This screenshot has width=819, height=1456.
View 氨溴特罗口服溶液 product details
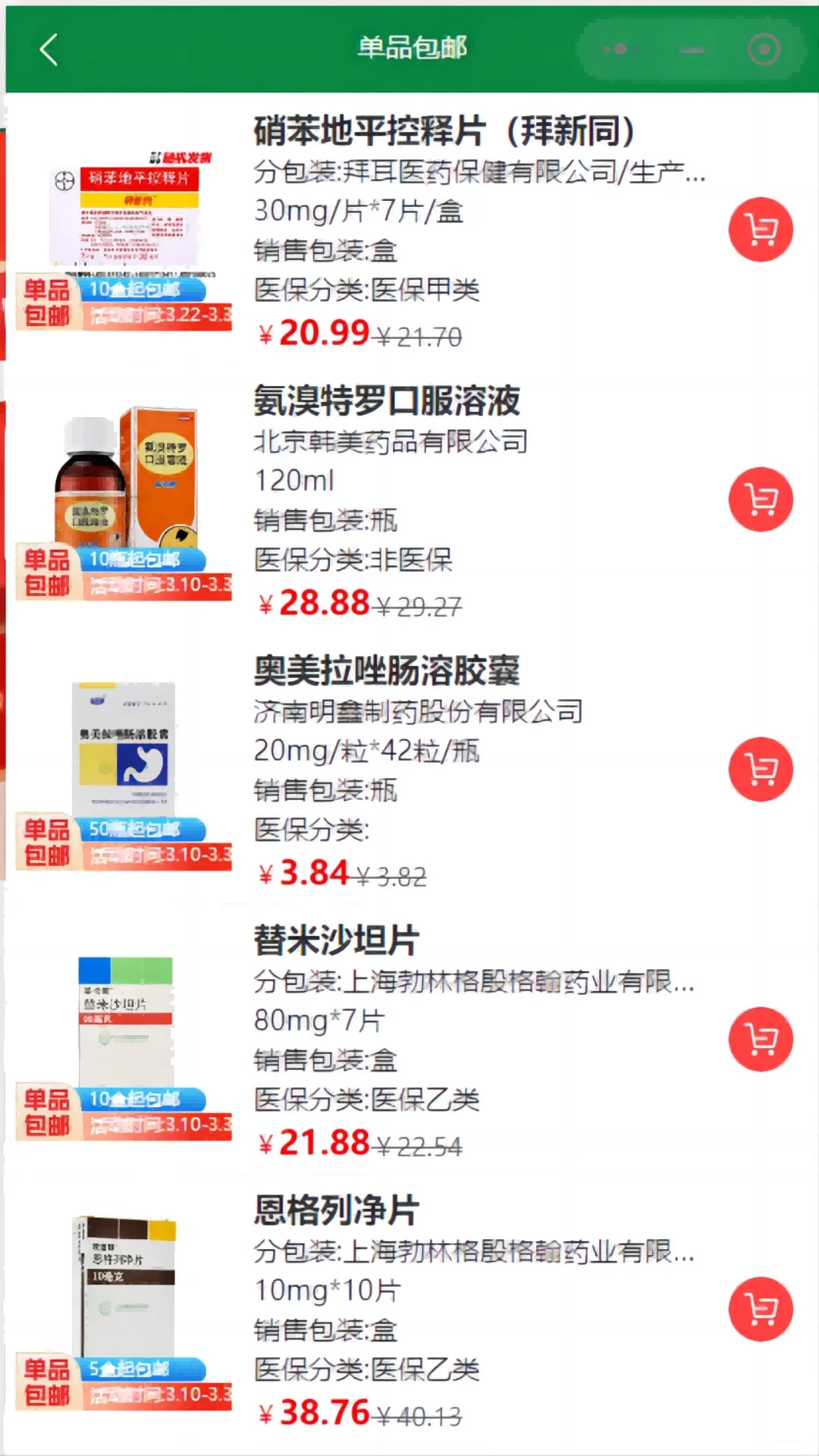point(389,403)
